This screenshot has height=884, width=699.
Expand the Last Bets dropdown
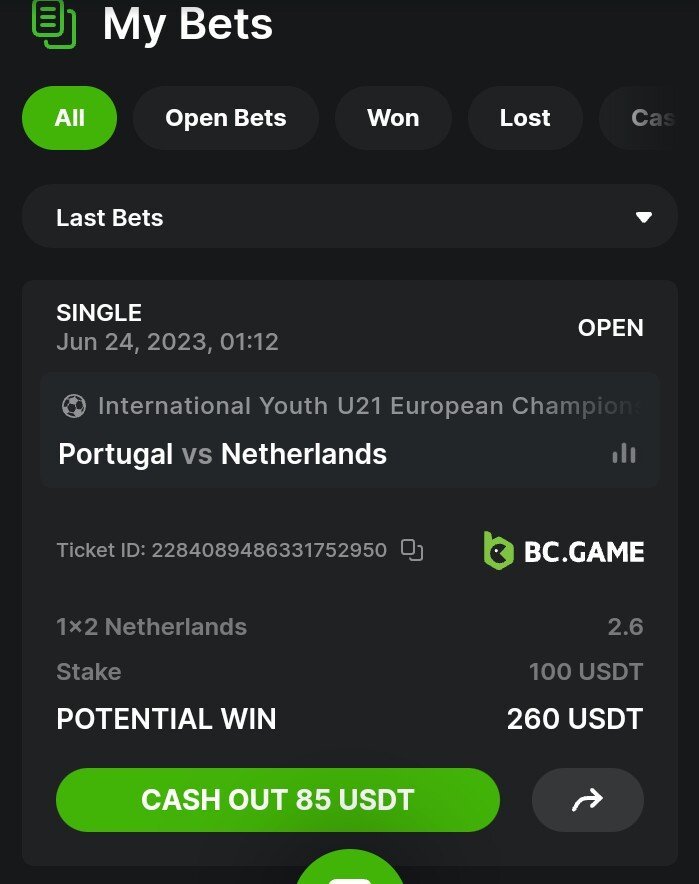(644, 217)
